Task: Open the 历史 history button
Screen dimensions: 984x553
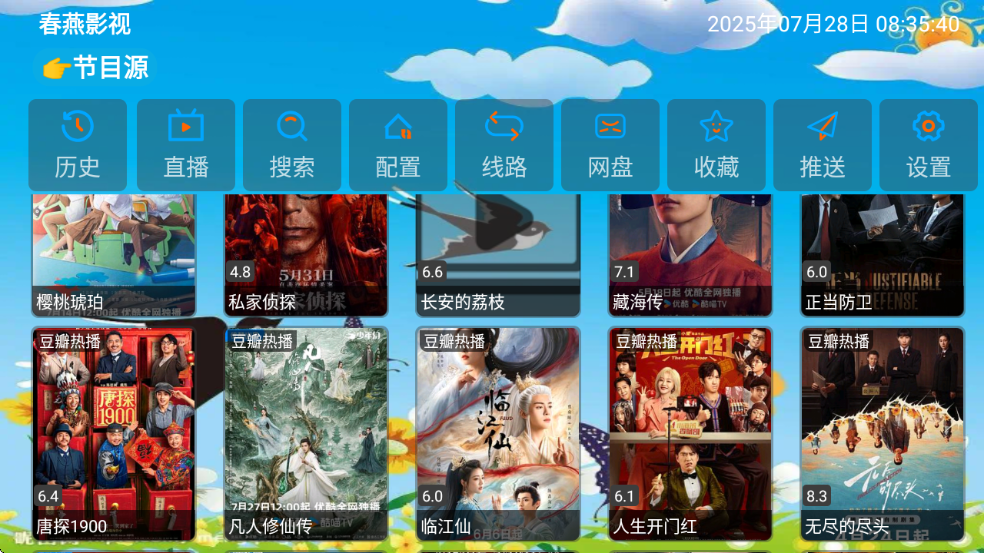Action: click(78, 145)
